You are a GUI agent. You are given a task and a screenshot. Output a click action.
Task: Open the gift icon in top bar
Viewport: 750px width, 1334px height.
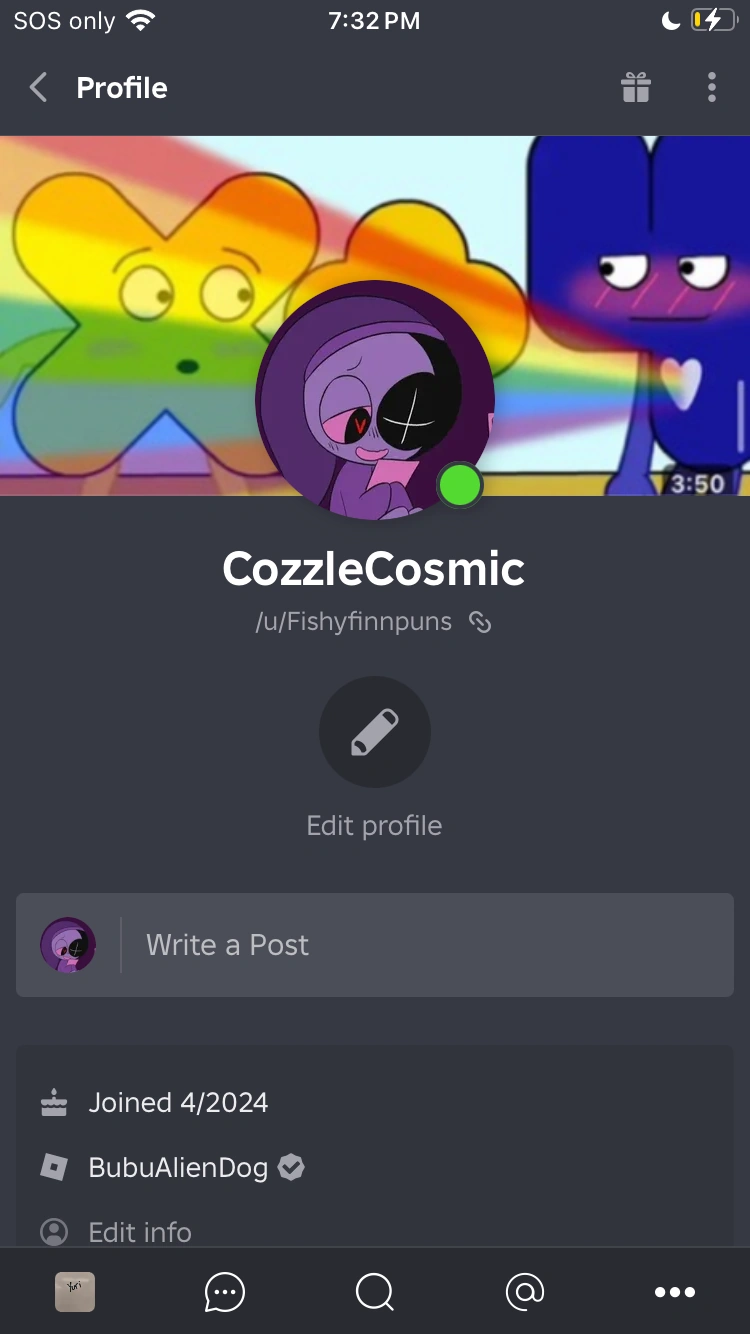point(635,88)
